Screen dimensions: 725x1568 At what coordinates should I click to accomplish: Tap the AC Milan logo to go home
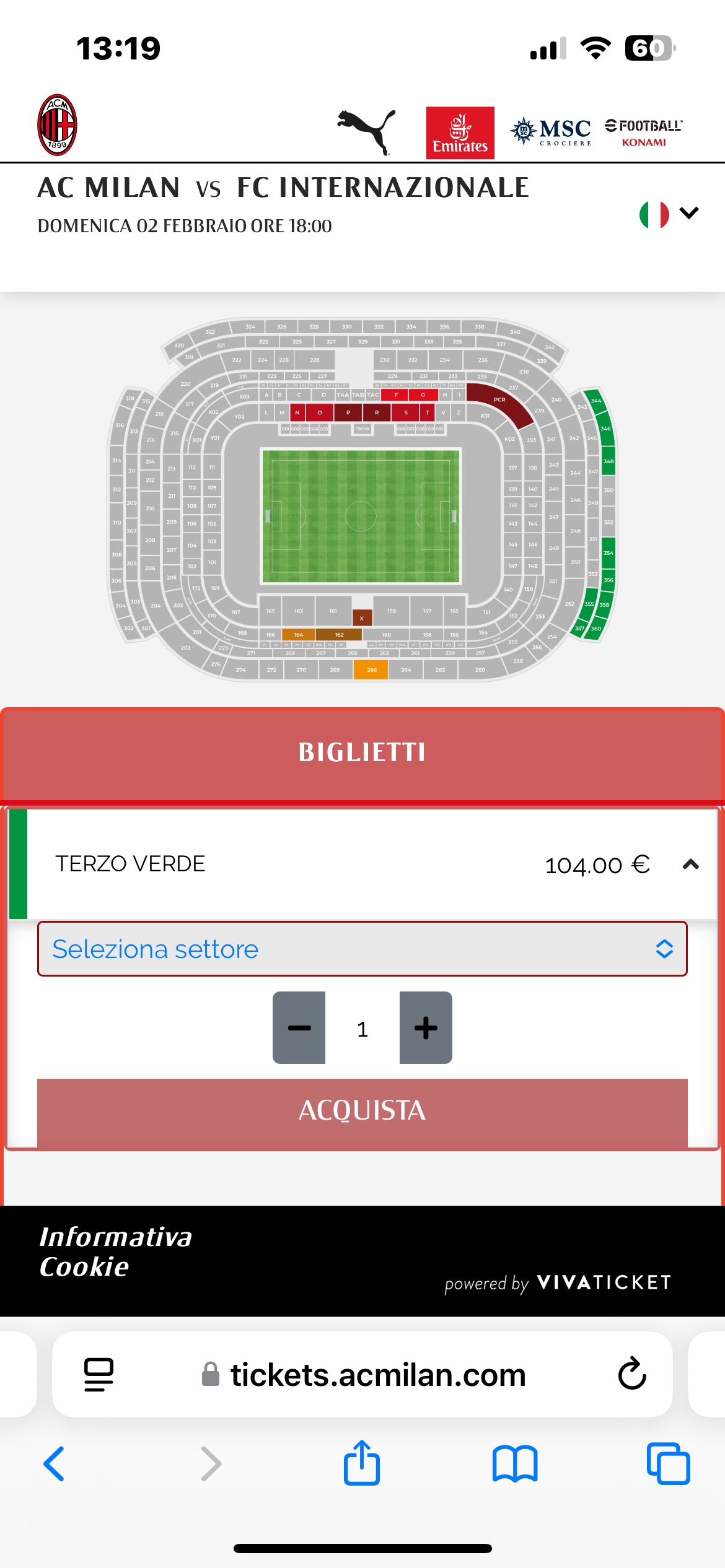(x=57, y=124)
